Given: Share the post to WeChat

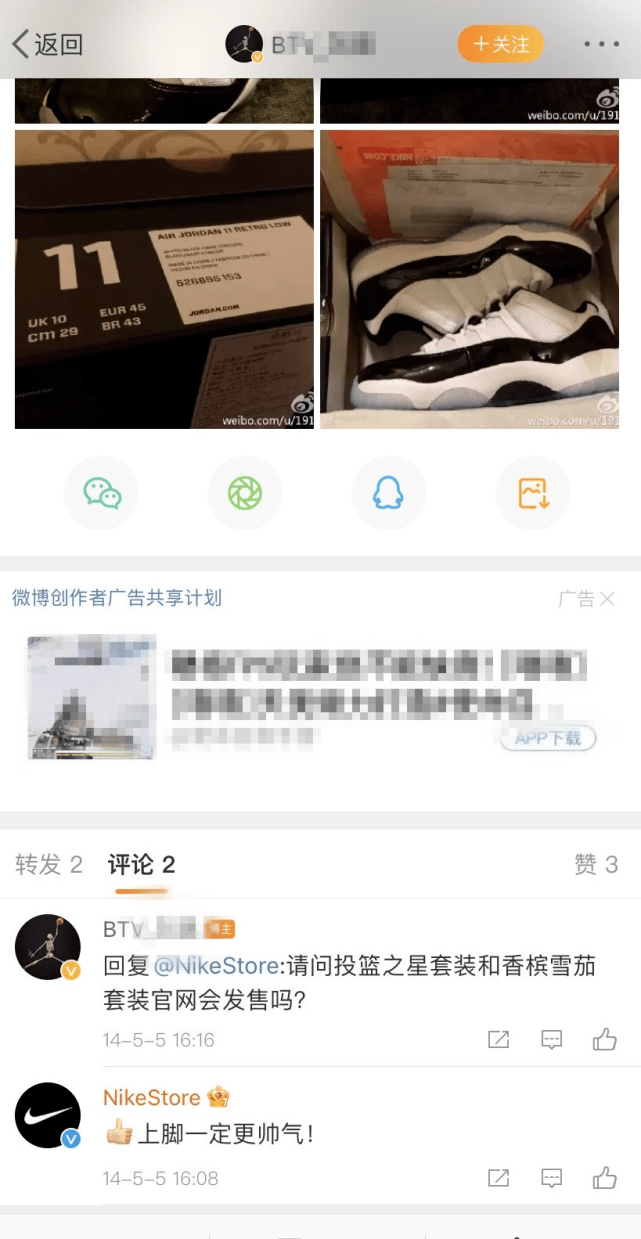Looking at the screenshot, I should pyautogui.click(x=101, y=493).
